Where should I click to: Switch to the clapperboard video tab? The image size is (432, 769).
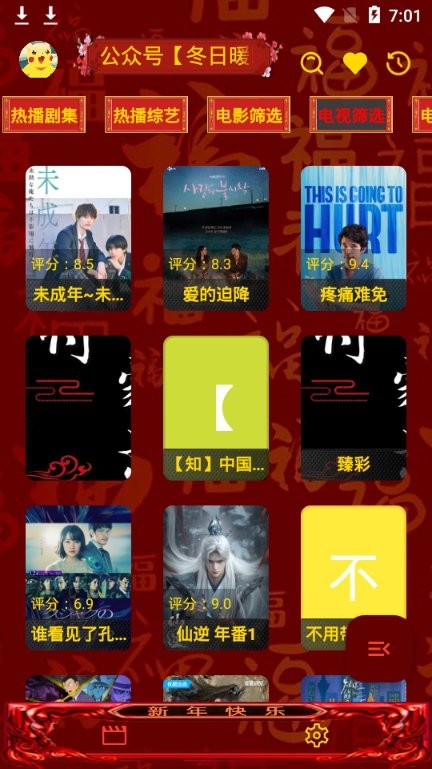click(114, 735)
